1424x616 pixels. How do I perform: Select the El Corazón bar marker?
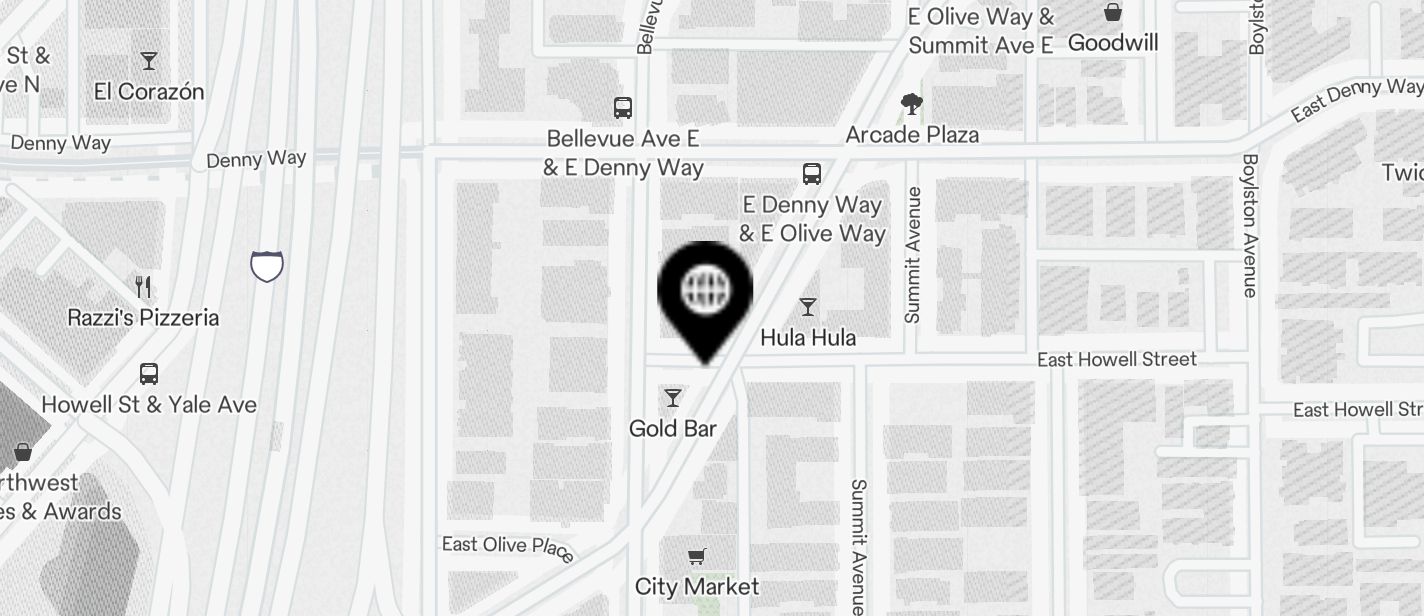coord(149,62)
